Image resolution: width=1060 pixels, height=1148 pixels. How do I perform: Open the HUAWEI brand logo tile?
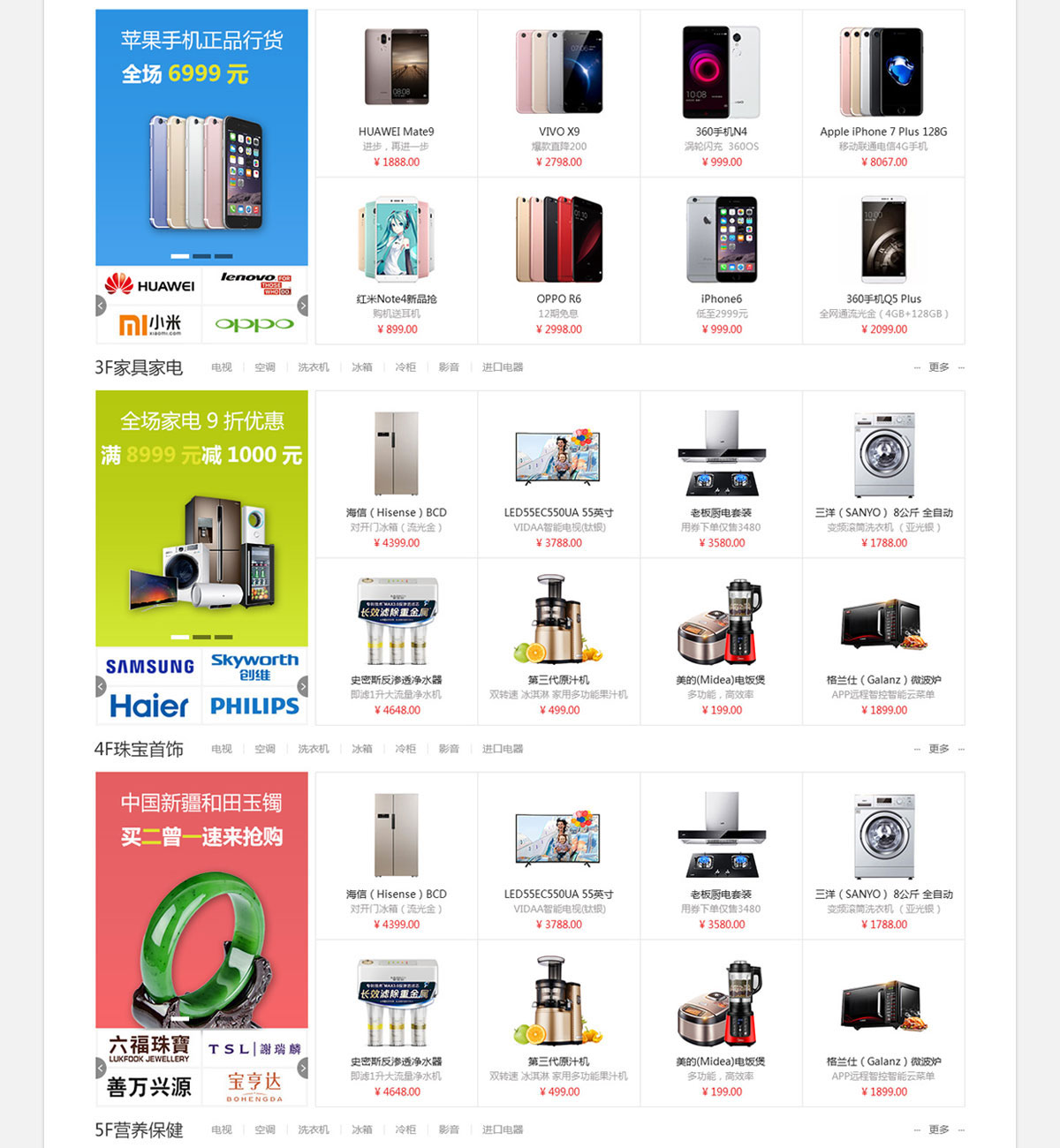pyautogui.click(x=149, y=285)
